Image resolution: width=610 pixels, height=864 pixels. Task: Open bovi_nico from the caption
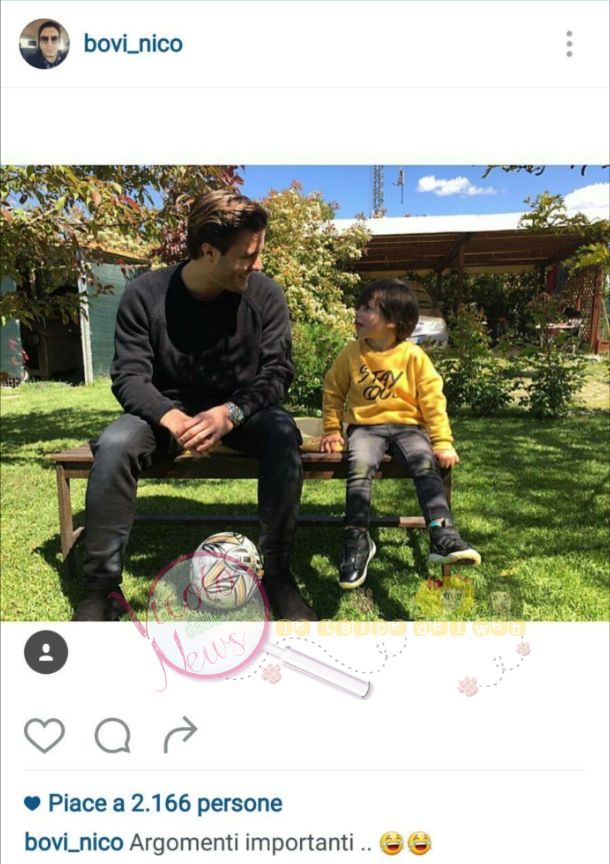pos(73,842)
